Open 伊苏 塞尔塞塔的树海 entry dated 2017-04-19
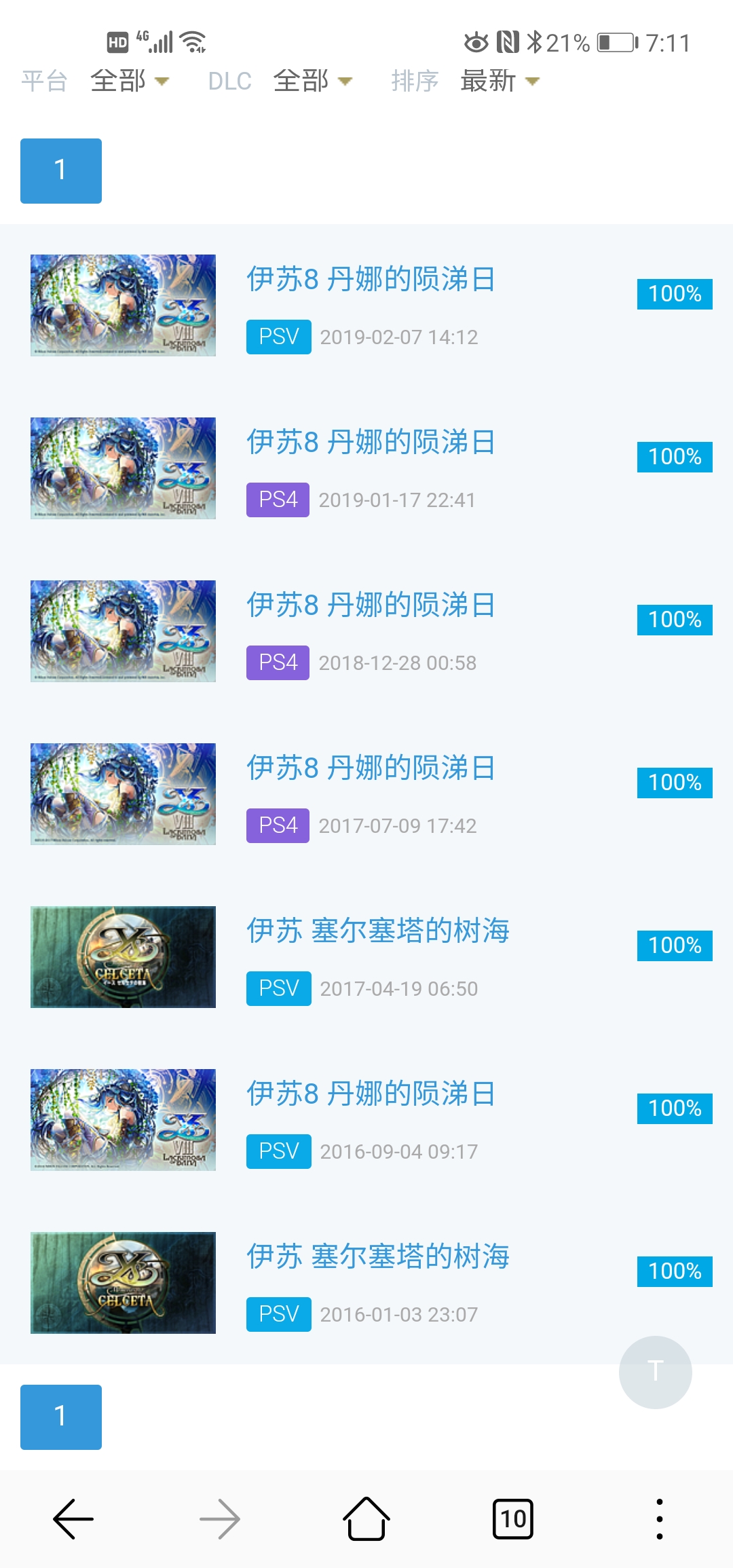Viewport: 733px width, 1568px height. click(377, 931)
